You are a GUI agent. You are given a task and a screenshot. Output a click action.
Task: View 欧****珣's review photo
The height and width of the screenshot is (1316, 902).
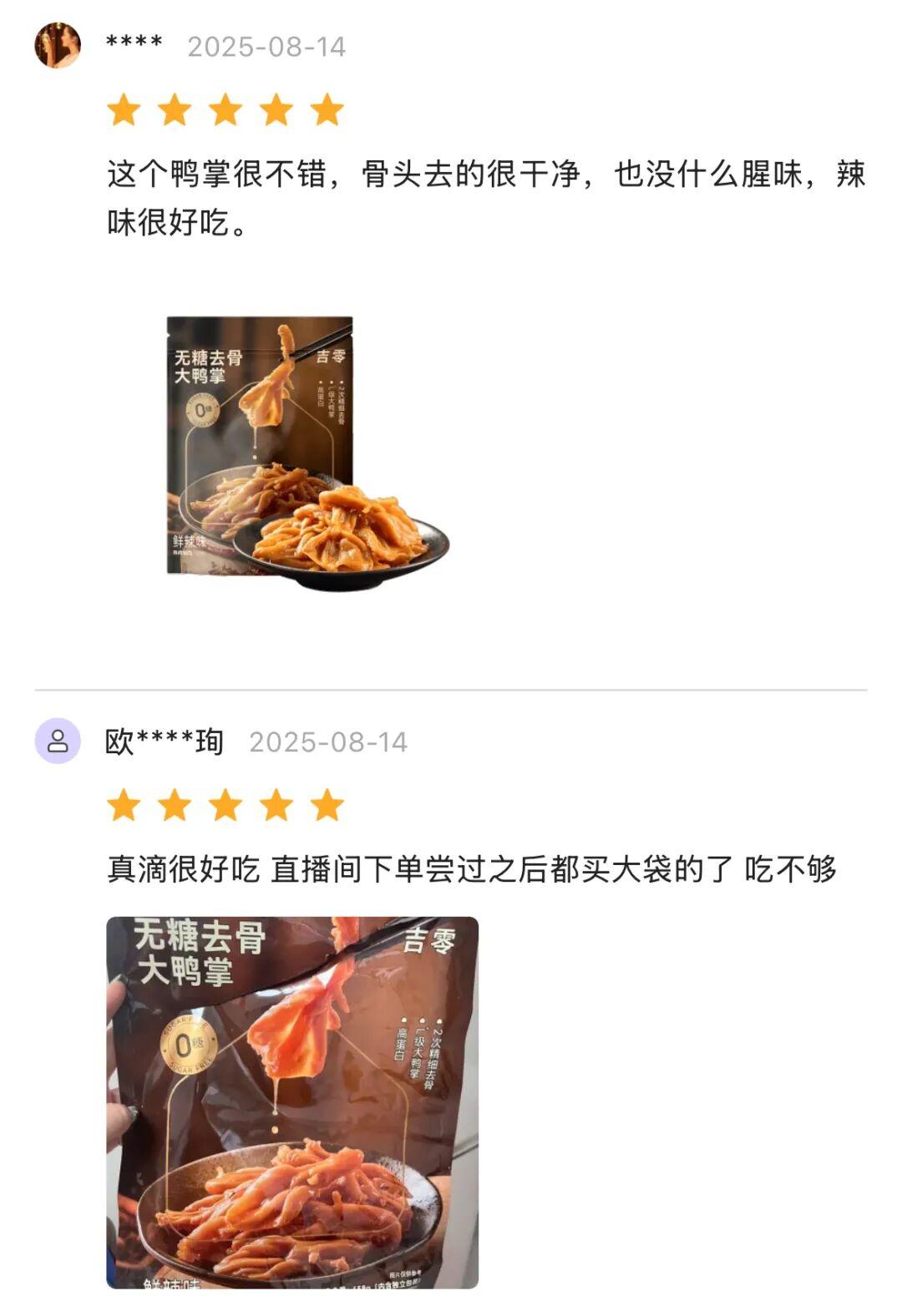point(292,1101)
